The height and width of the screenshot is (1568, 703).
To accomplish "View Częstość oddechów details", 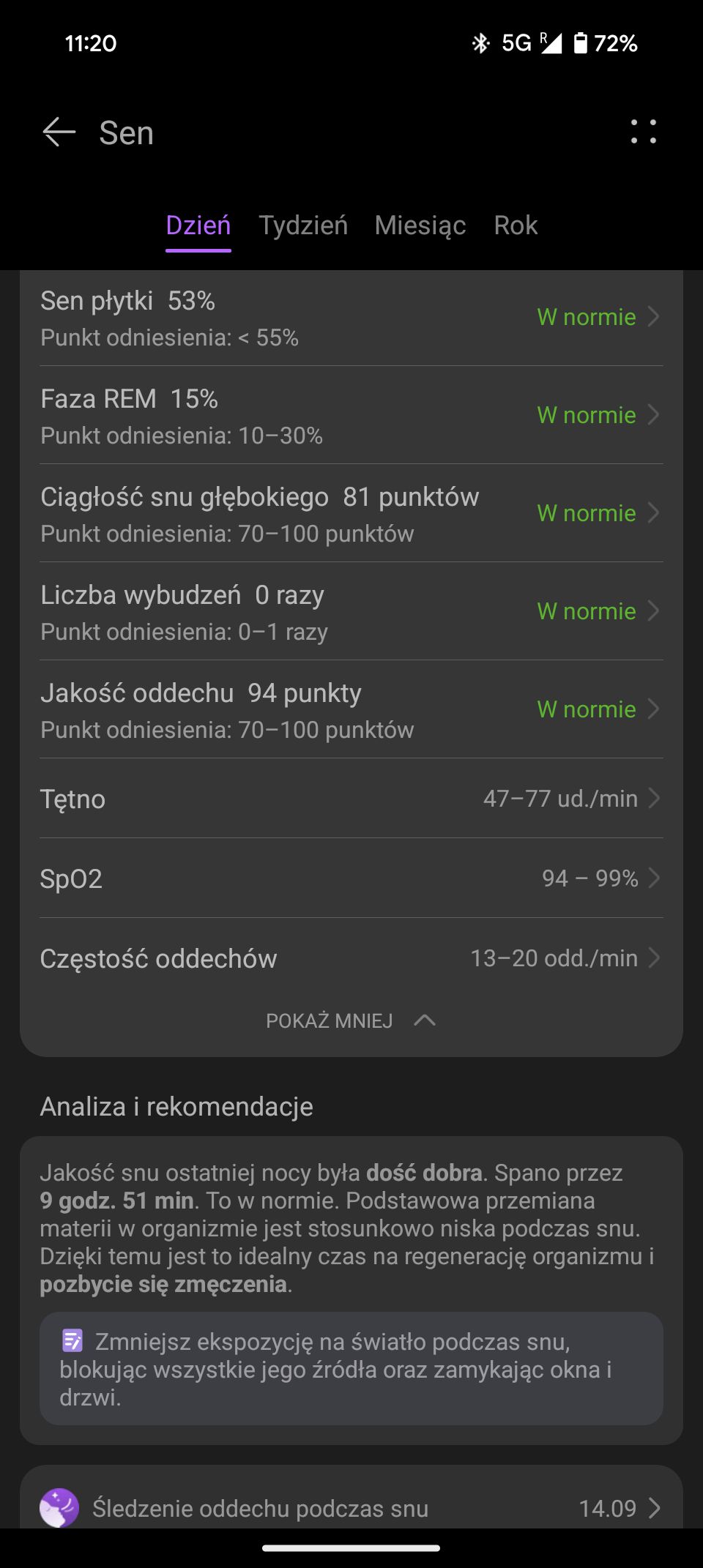I will 351,958.
